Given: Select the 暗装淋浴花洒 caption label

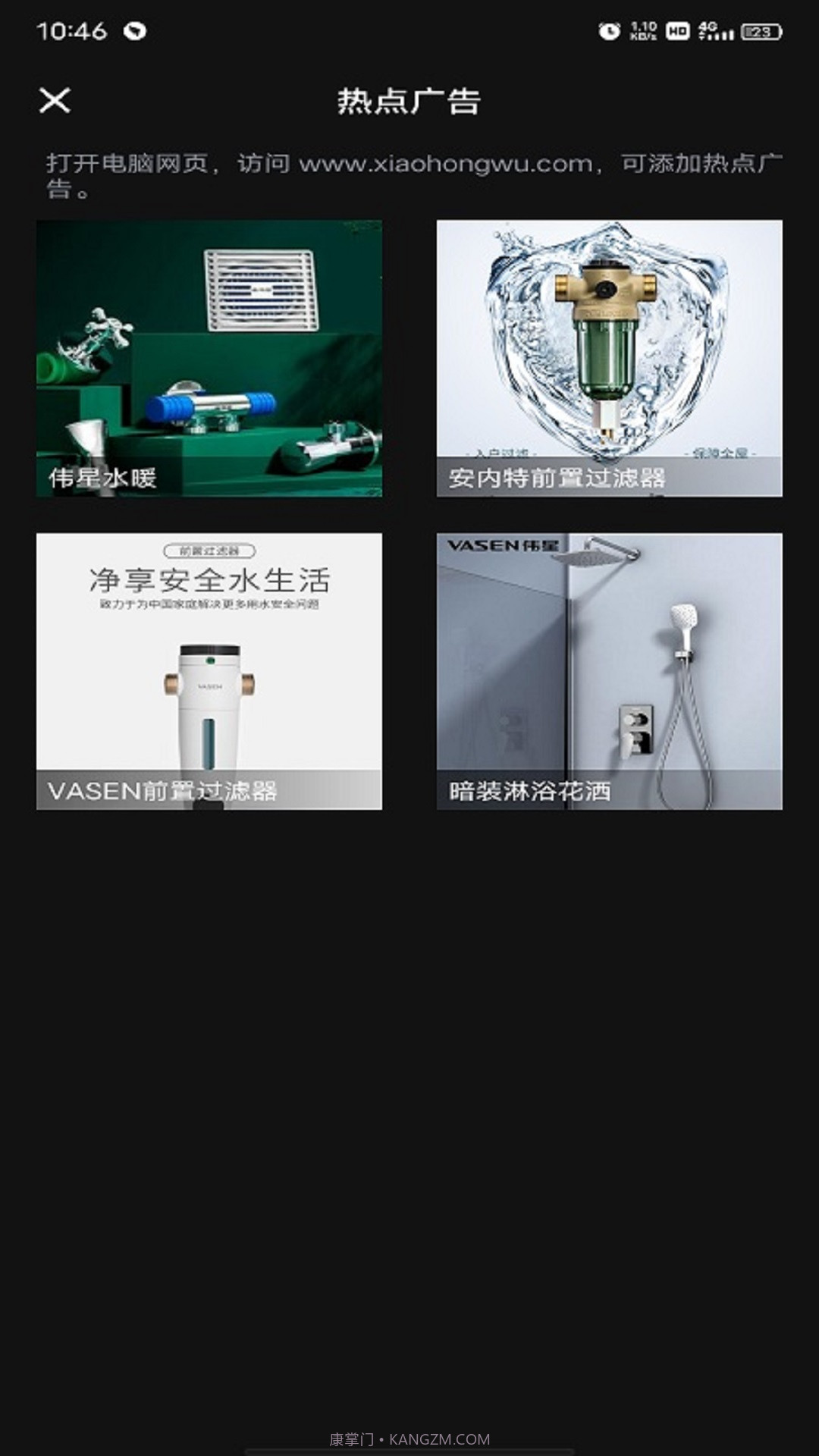Looking at the screenshot, I should point(531,792).
